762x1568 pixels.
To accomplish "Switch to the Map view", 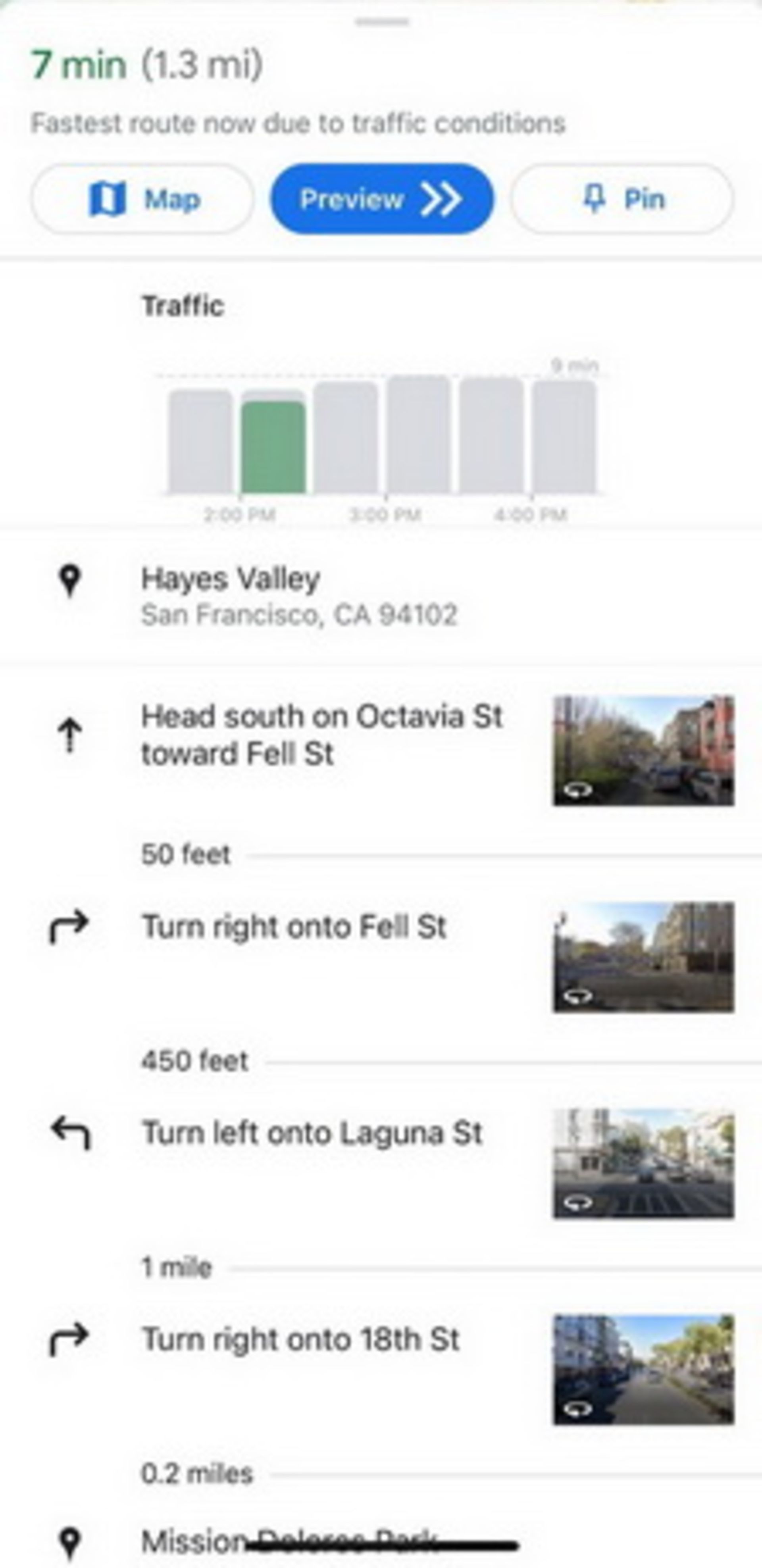I will (142, 199).
